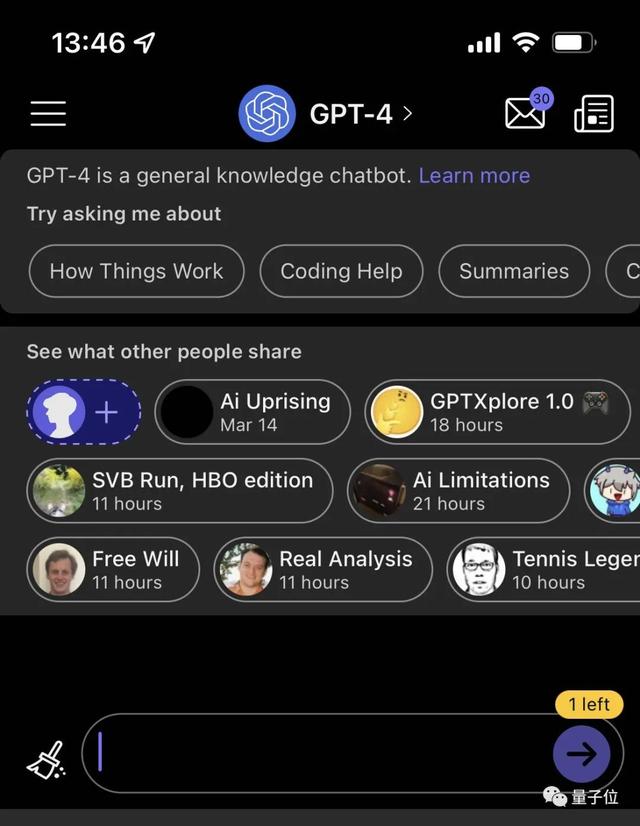This screenshot has height=826, width=640.
Task: Open the Ai Limitations share
Action: (x=458, y=490)
